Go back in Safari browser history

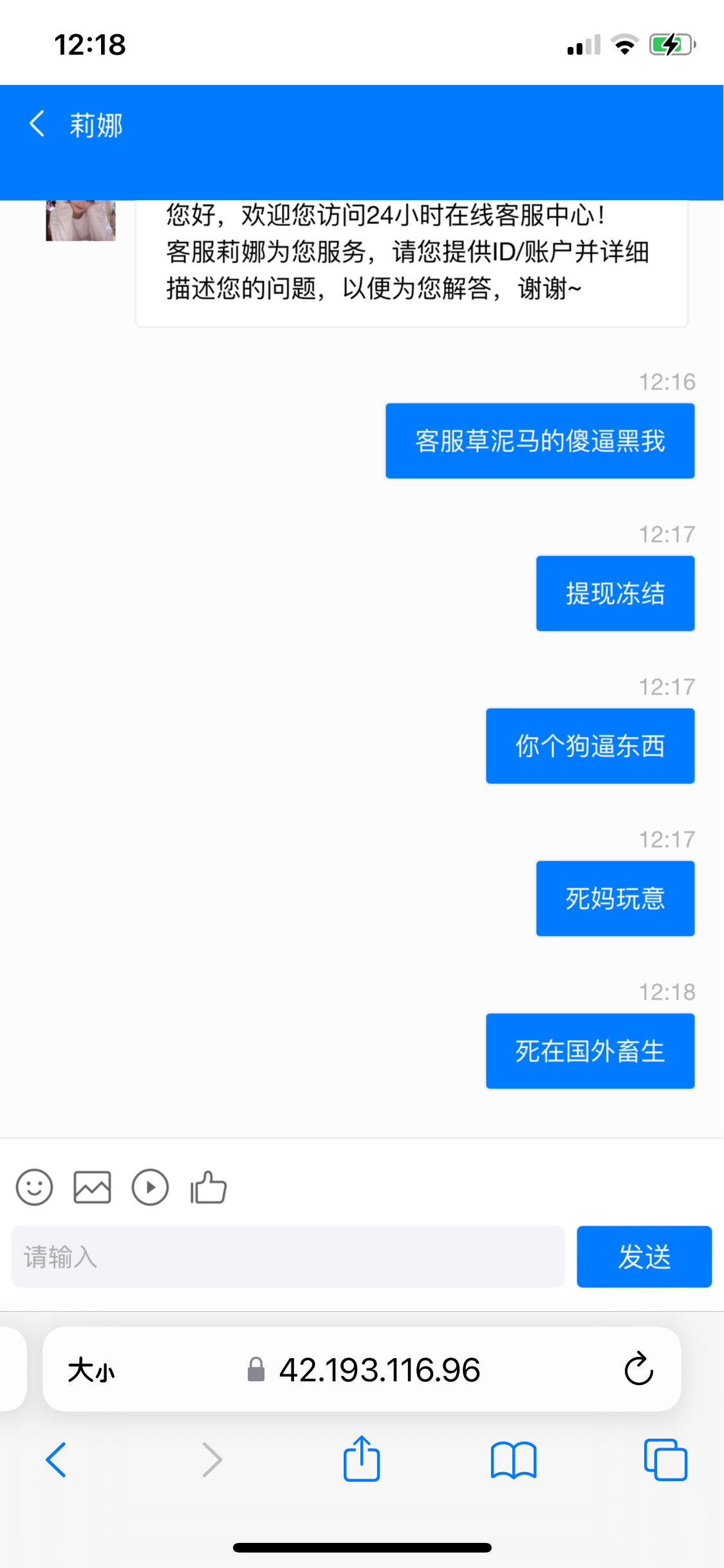[x=56, y=1459]
